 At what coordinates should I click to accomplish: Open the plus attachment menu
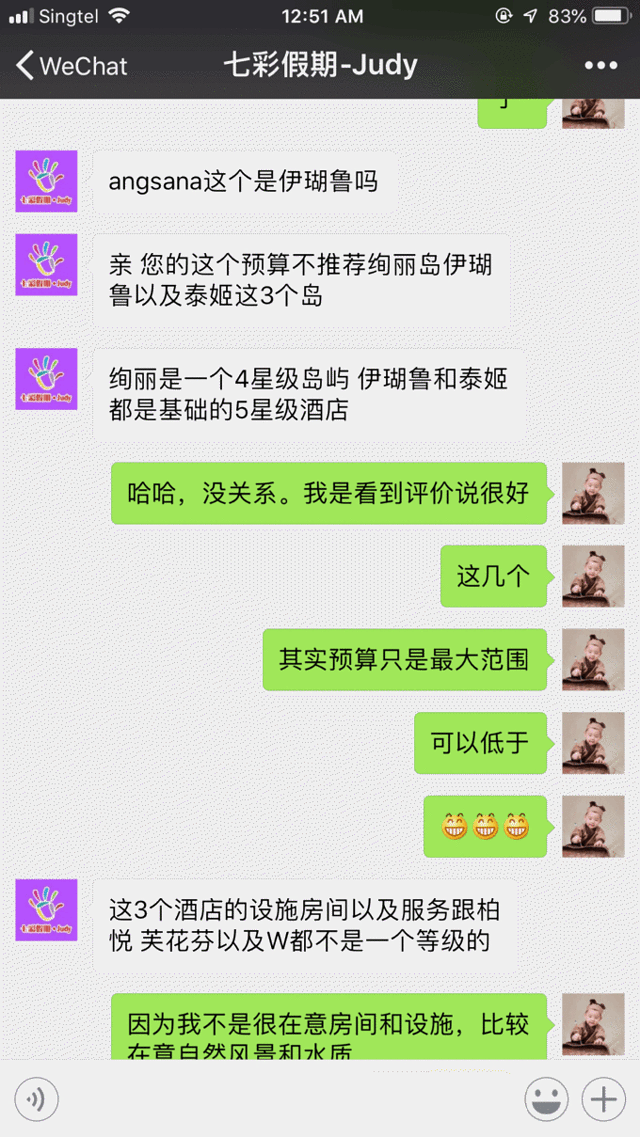(603, 1100)
